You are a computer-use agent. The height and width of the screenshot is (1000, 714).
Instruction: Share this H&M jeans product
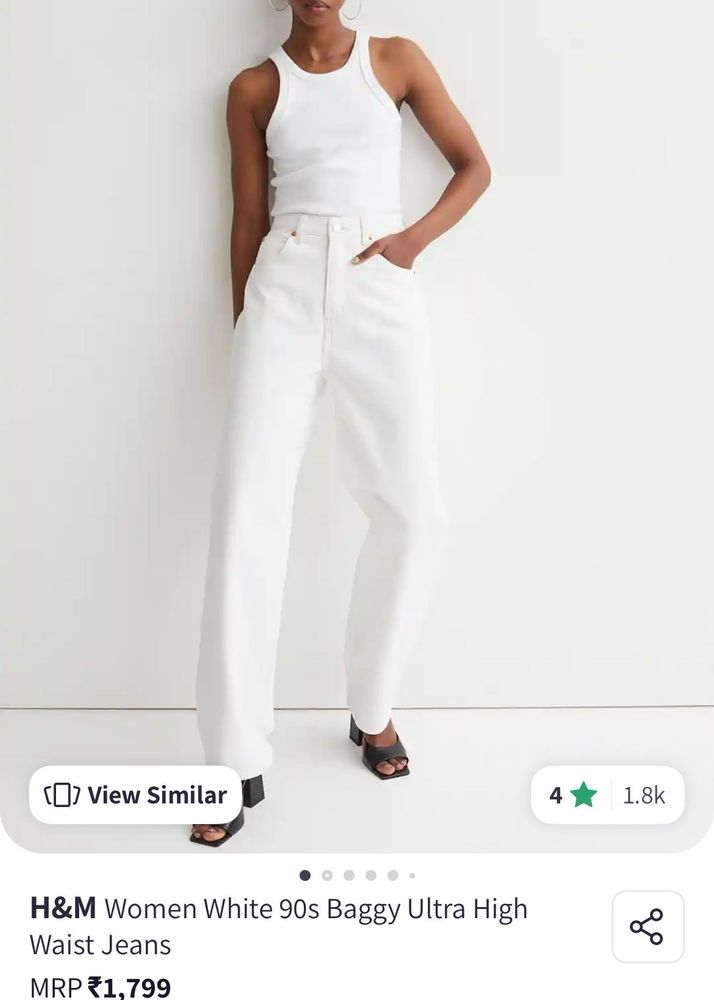tap(647, 926)
